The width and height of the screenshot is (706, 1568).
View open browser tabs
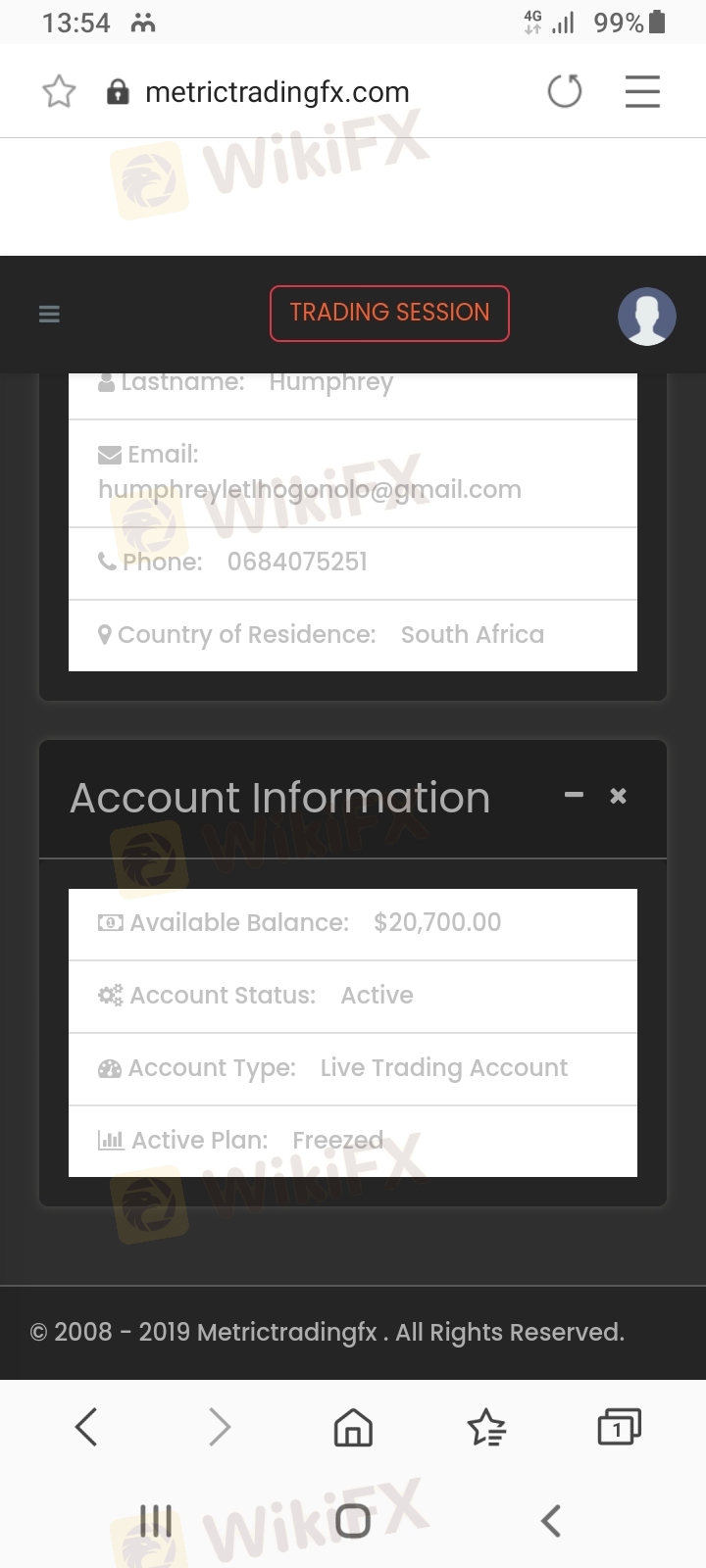tap(619, 1427)
